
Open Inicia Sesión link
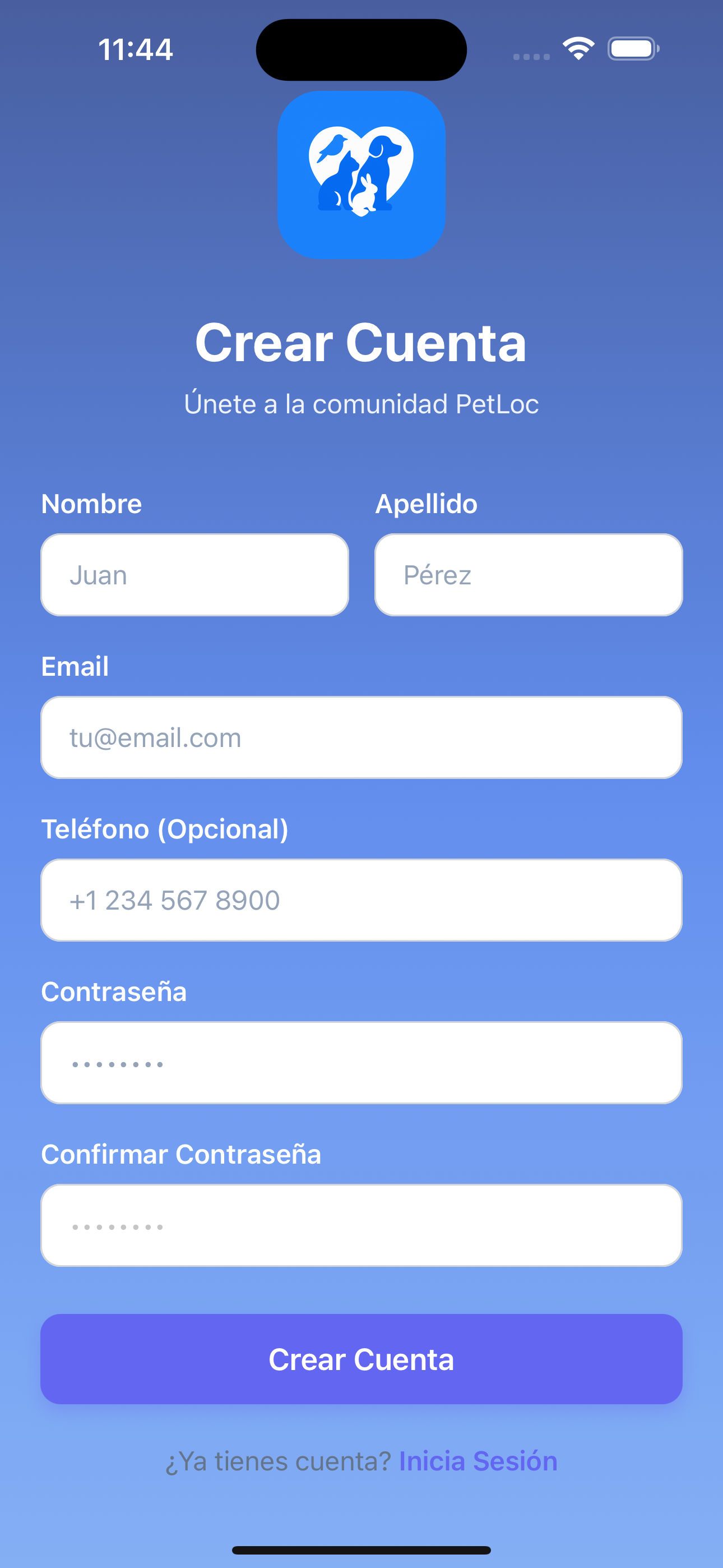477,1461
